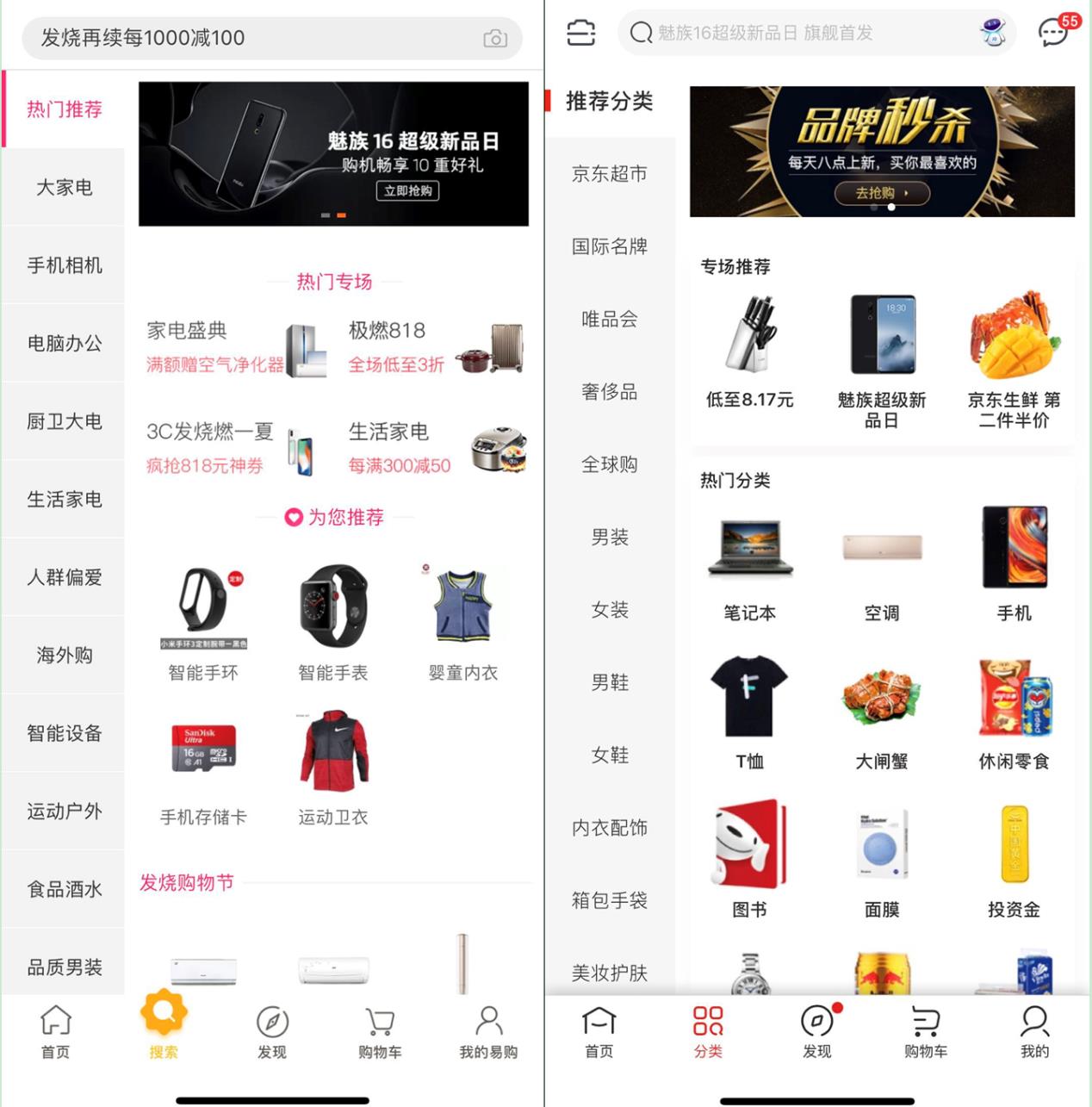Switch to the 国际名牌 category
Viewport: 1092px width, 1107px height.
coord(610,246)
